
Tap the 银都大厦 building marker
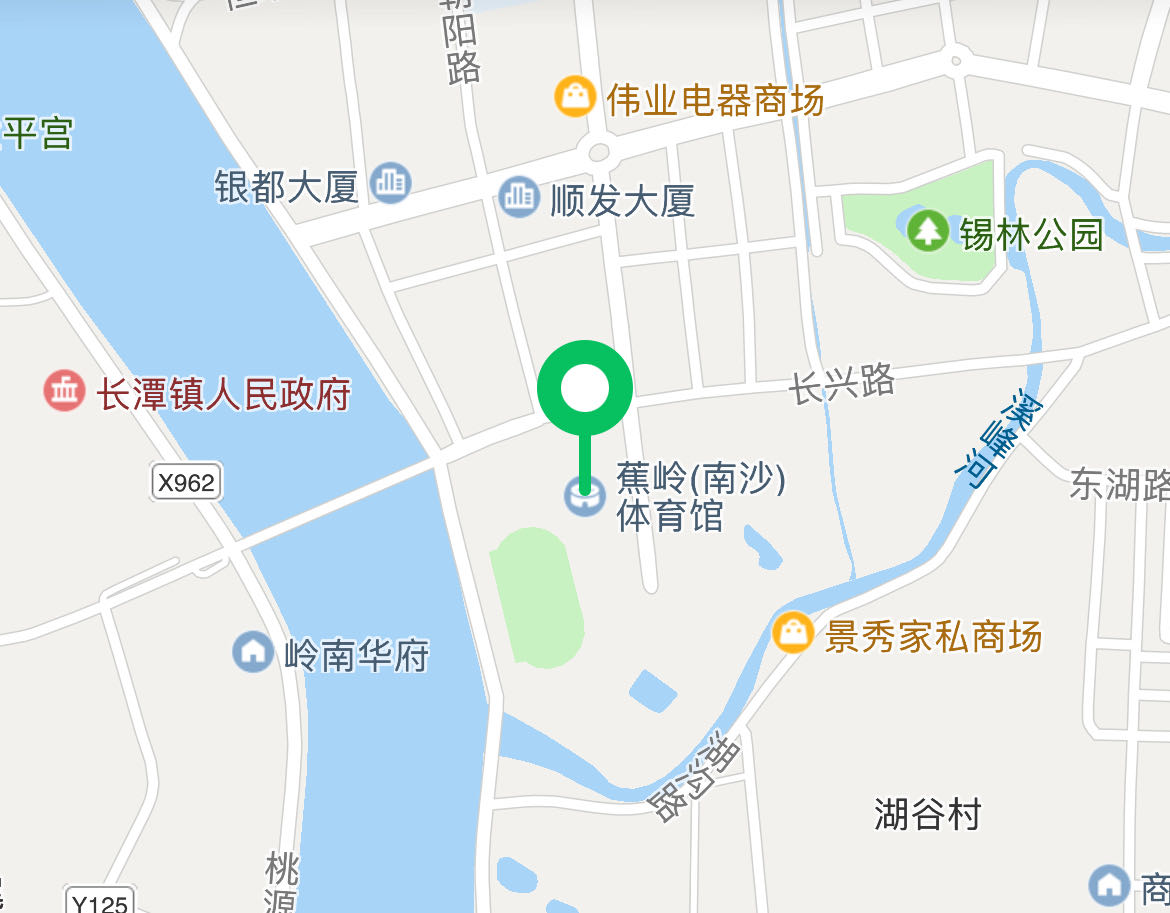pos(390,183)
